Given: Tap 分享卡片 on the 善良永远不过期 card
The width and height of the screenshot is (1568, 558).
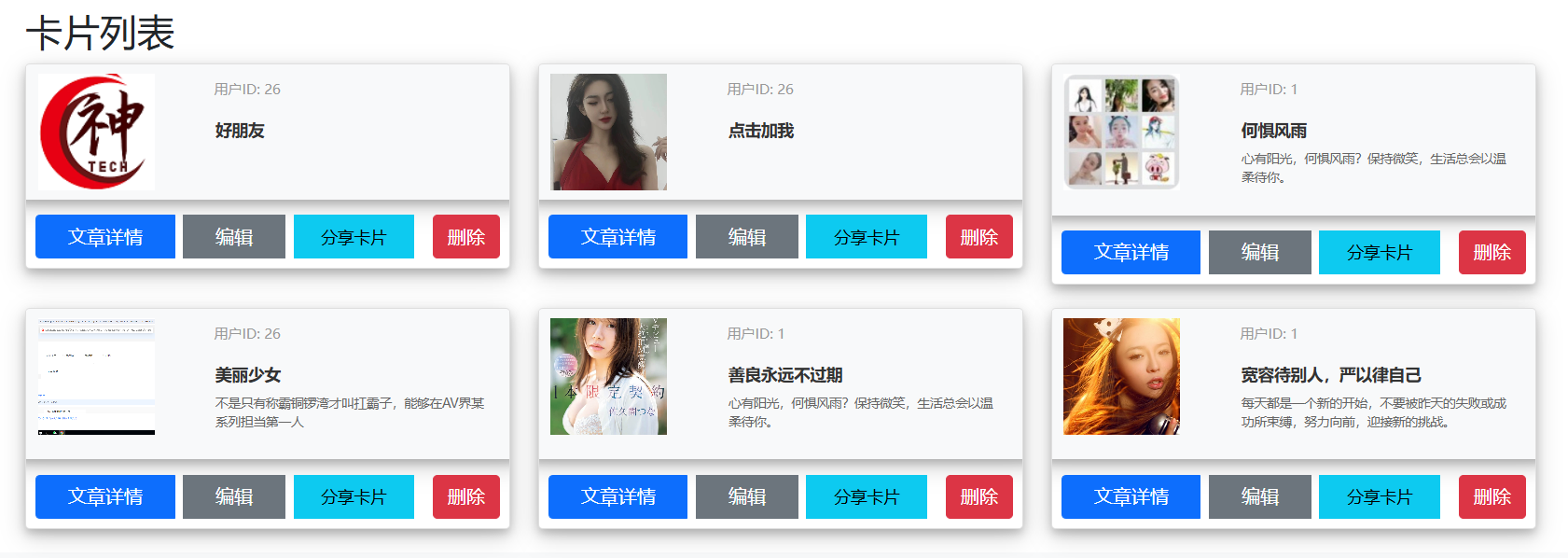Looking at the screenshot, I should pos(867,496).
